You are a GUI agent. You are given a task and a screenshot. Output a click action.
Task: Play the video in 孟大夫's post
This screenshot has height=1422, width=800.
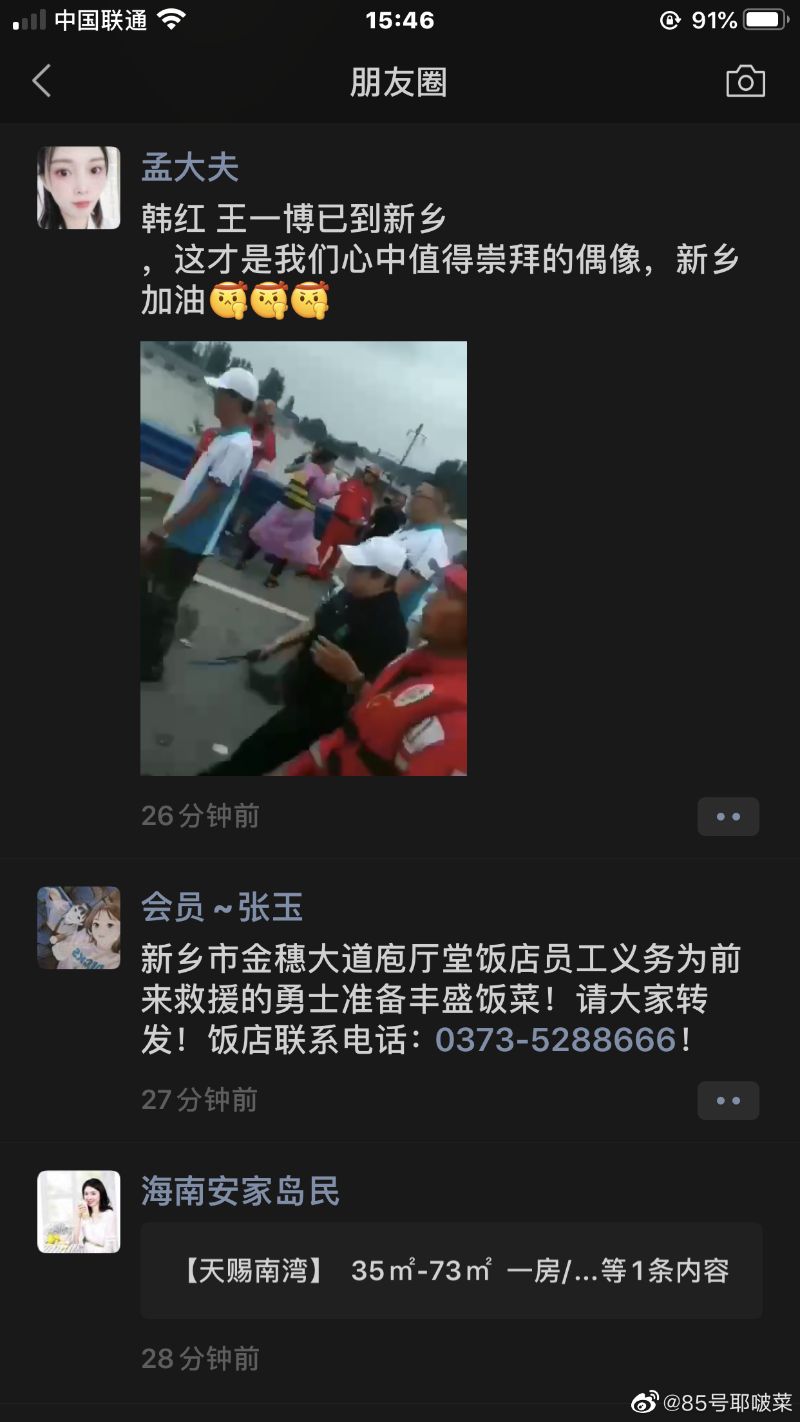303,558
